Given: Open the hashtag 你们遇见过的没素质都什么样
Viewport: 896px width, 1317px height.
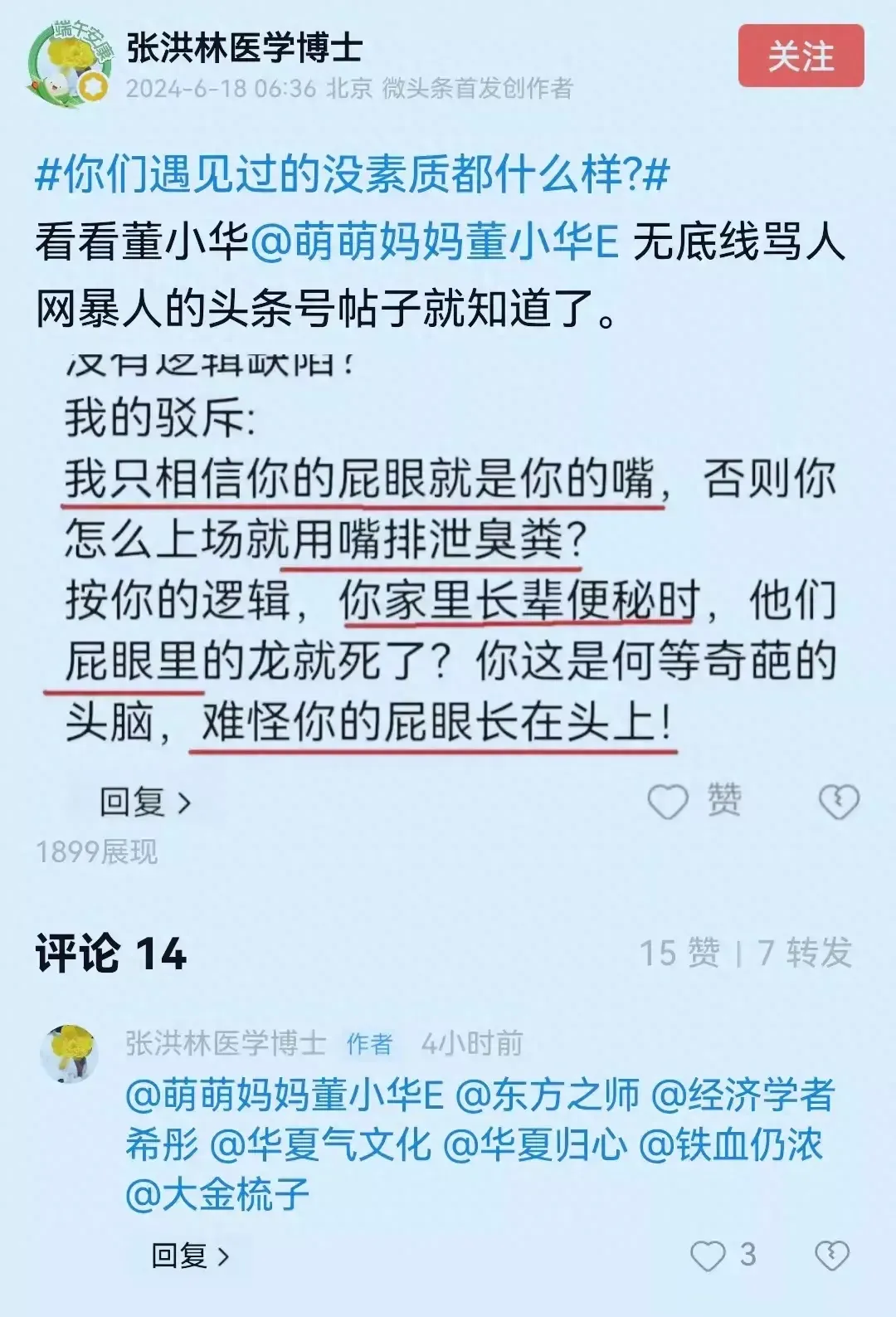Looking at the screenshot, I should 352,175.
